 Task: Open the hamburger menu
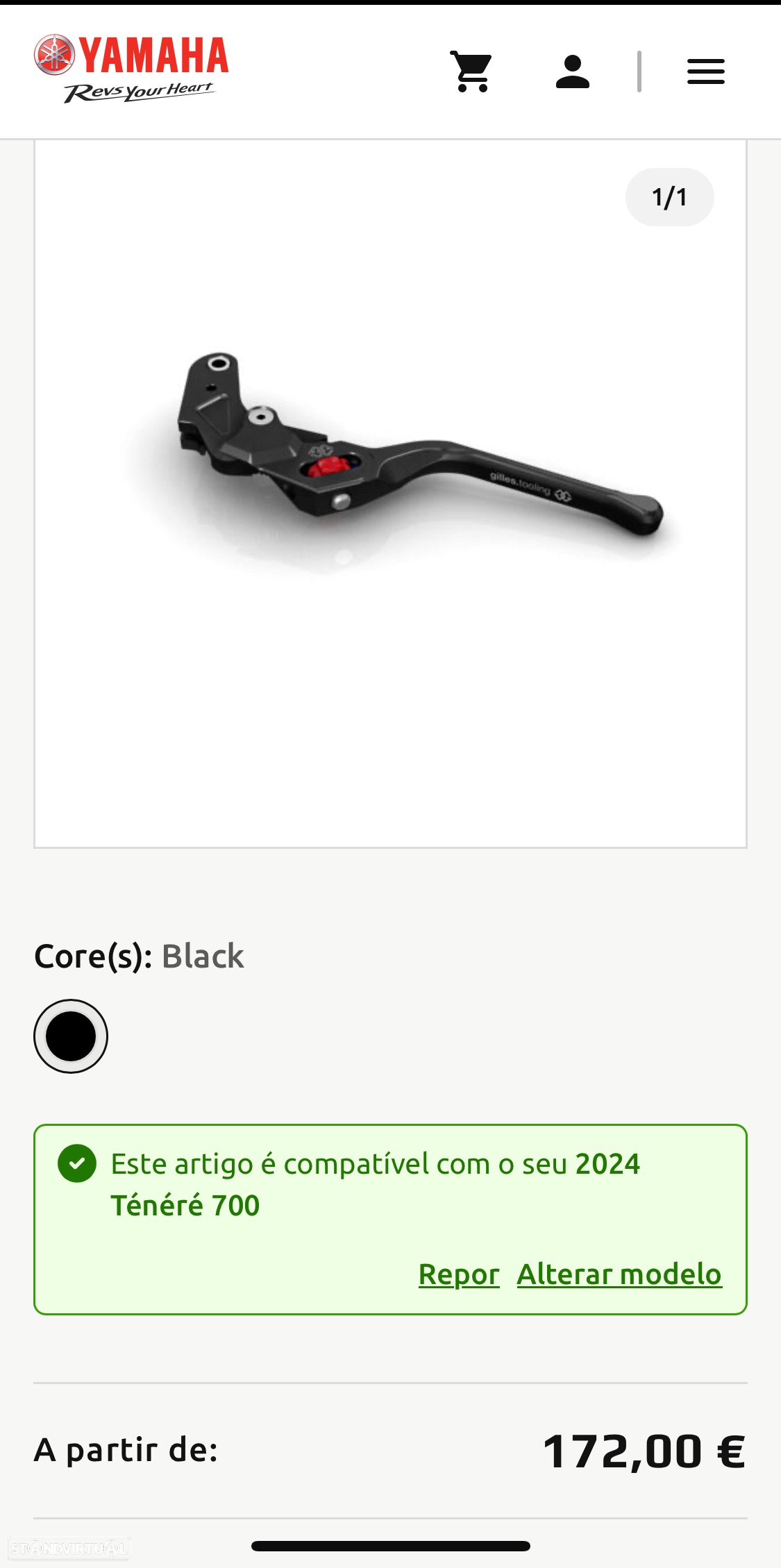click(x=705, y=71)
